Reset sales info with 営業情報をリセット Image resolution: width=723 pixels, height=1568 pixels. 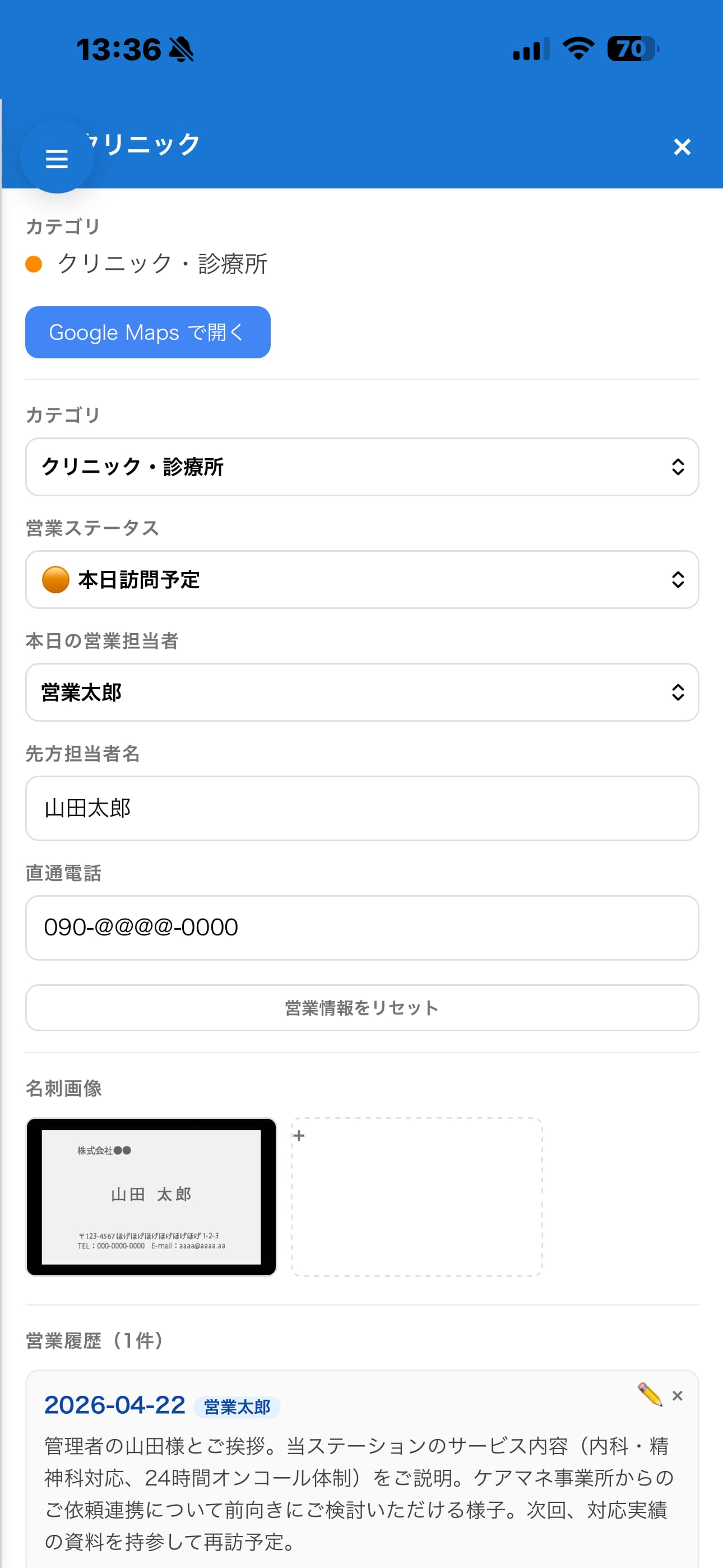(x=361, y=1008)
